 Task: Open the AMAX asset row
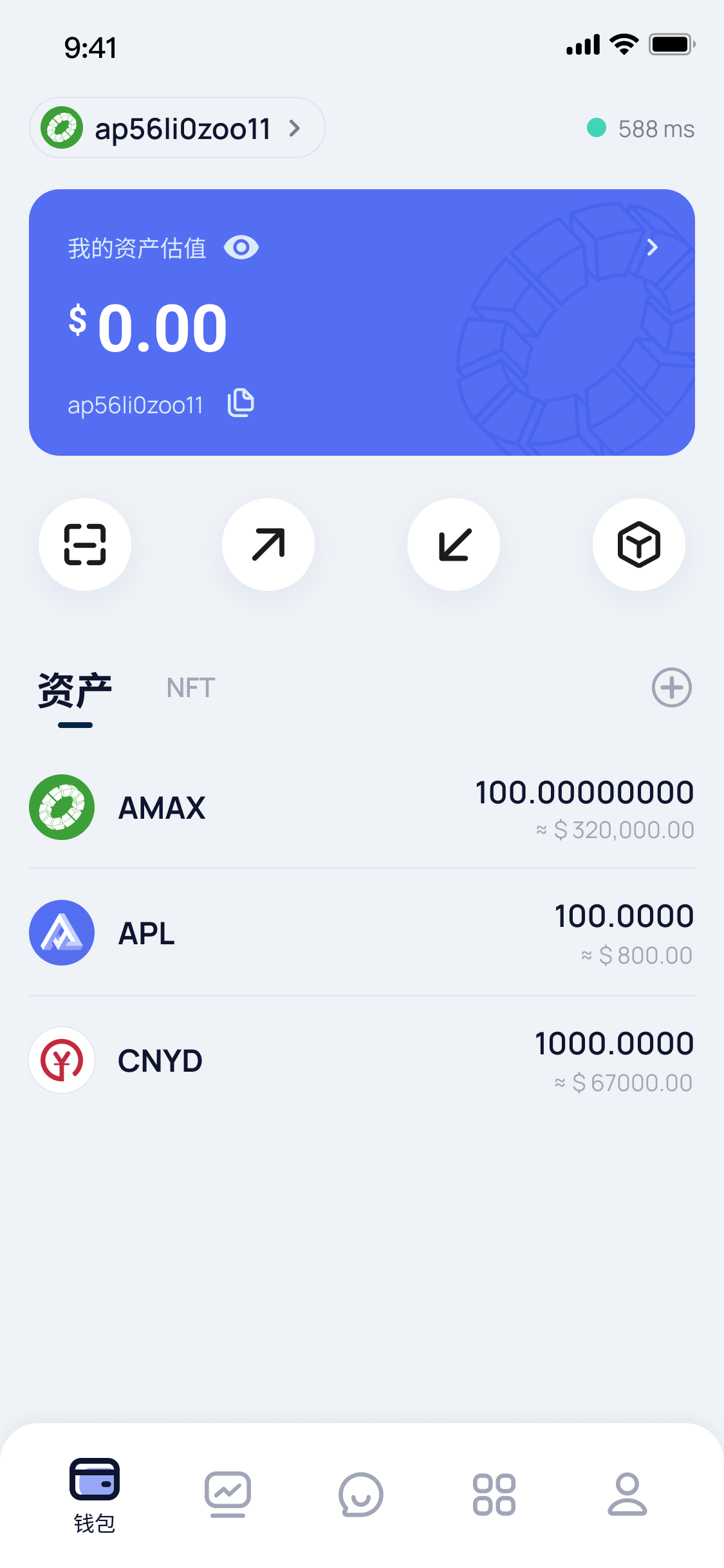click(362, 807)
